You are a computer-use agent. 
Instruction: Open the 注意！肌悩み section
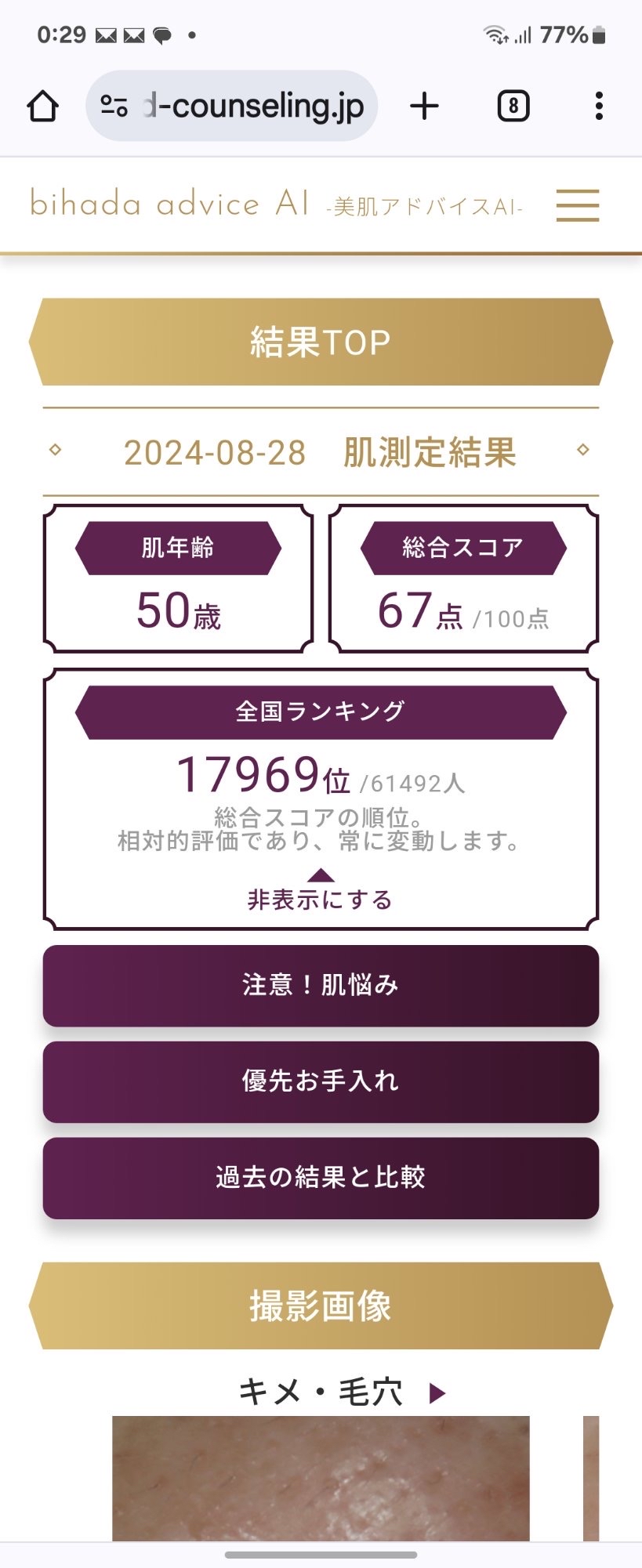click(x=321, y=985)
